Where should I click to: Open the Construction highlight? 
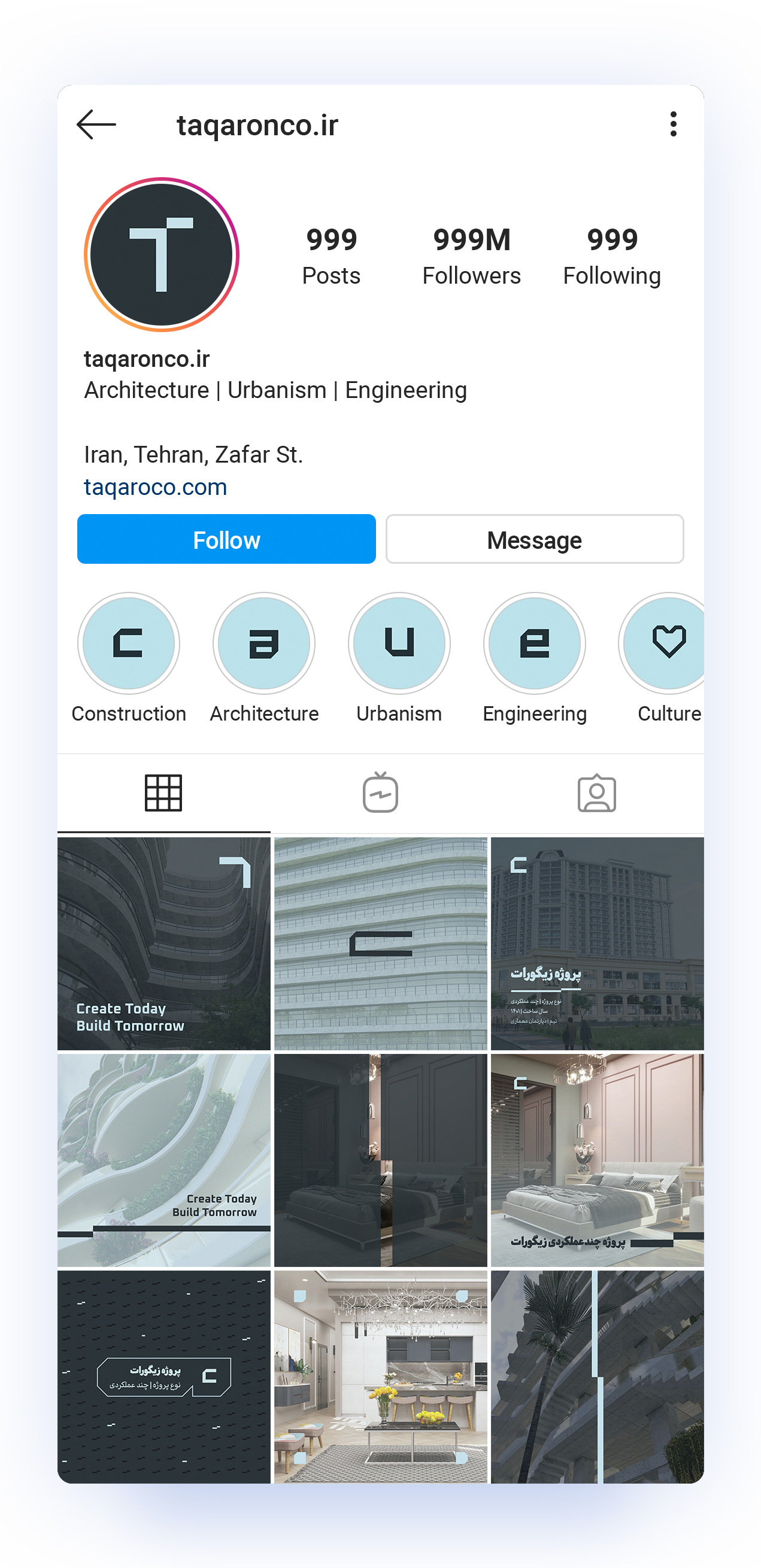point(129,643)
